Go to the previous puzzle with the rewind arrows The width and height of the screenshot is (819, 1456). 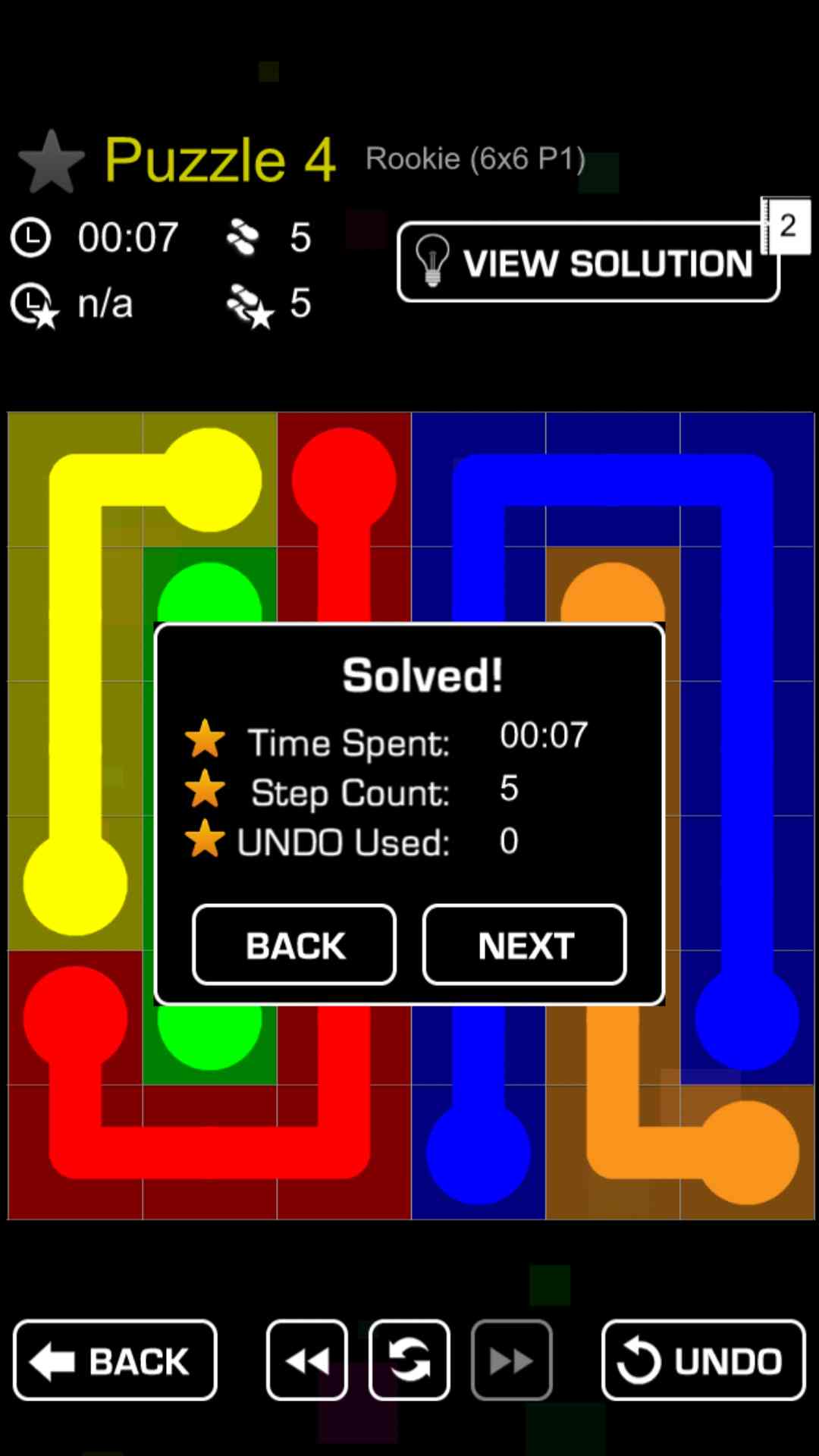pos(307,1360)
